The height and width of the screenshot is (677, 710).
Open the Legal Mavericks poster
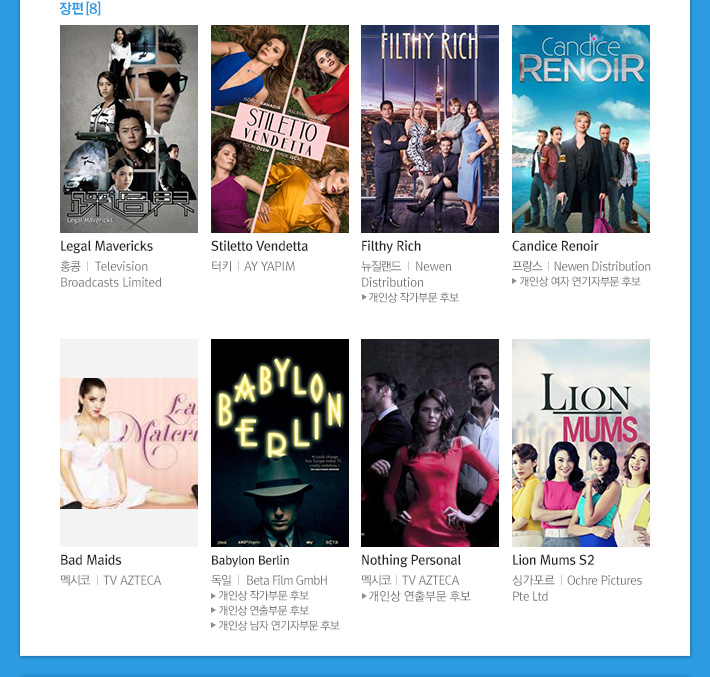pos(129,129)
